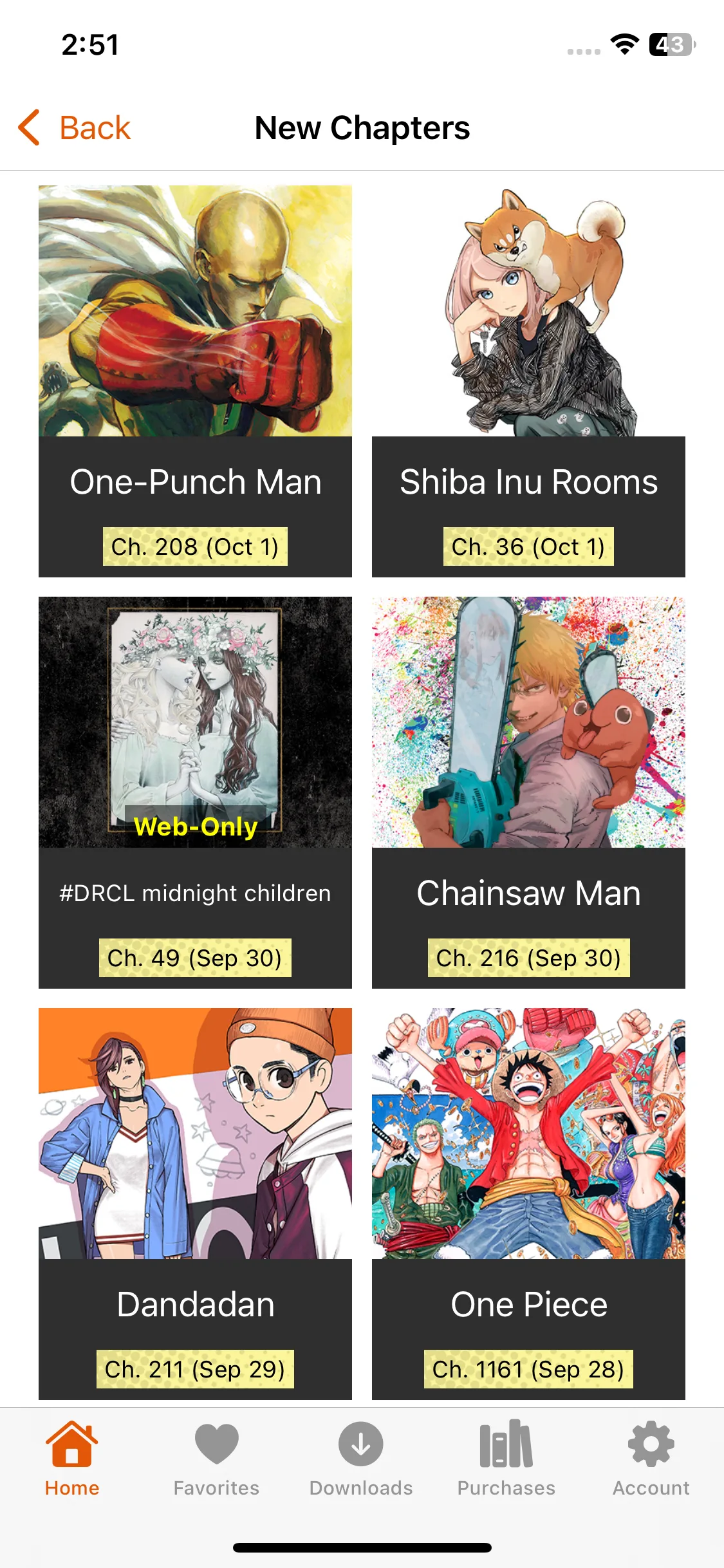Viewport: 724px width, 1568px height.
Task: View the Purchases tab
Action: point(506,1459)
